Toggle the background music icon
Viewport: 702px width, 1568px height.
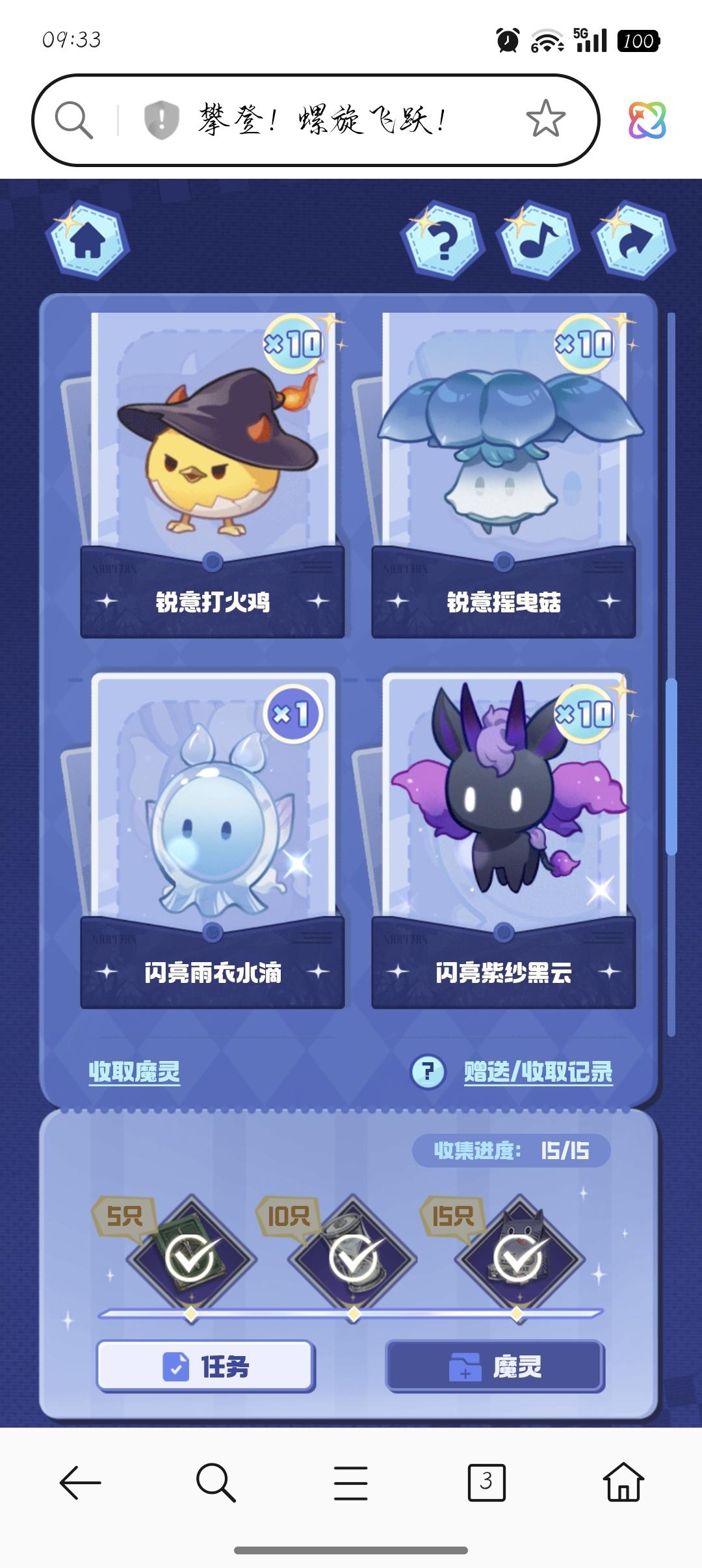[537, 242]
